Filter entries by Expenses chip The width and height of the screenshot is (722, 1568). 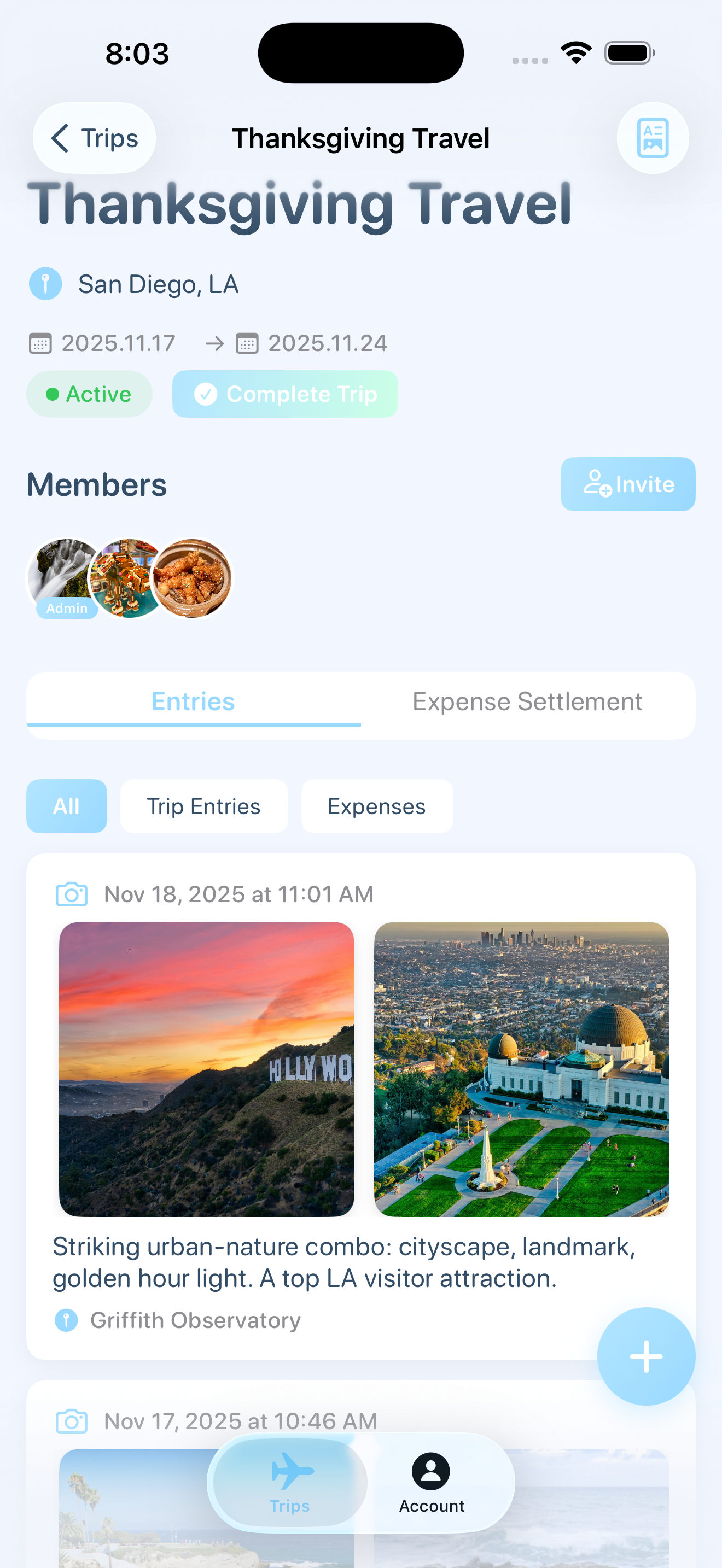376,806
